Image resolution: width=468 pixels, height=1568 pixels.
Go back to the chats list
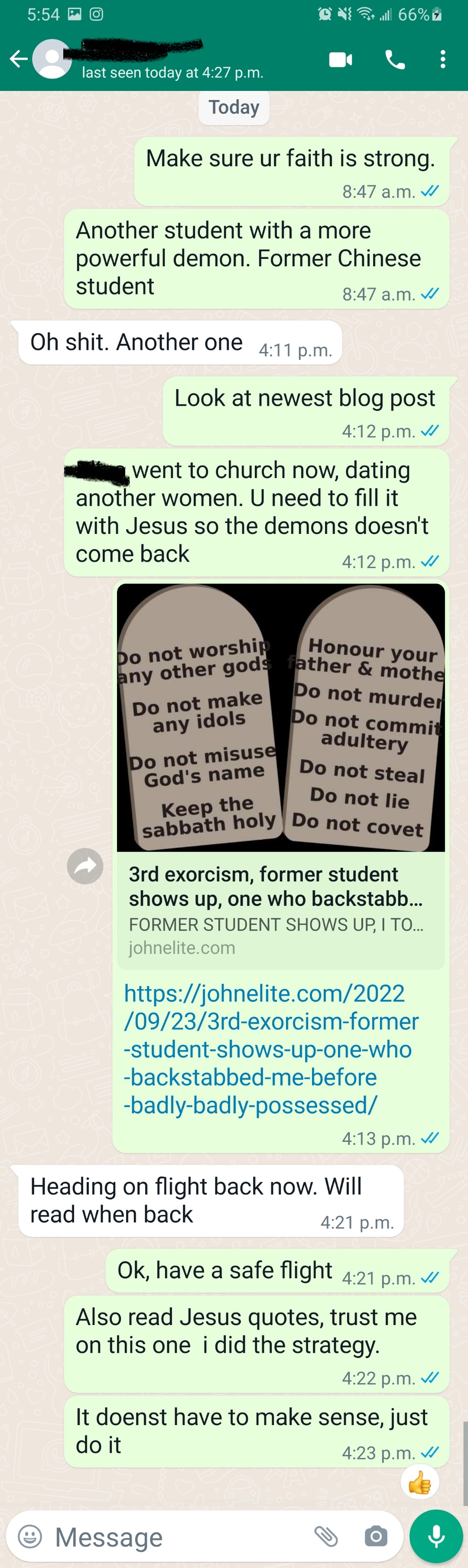(x=18, y=59)
